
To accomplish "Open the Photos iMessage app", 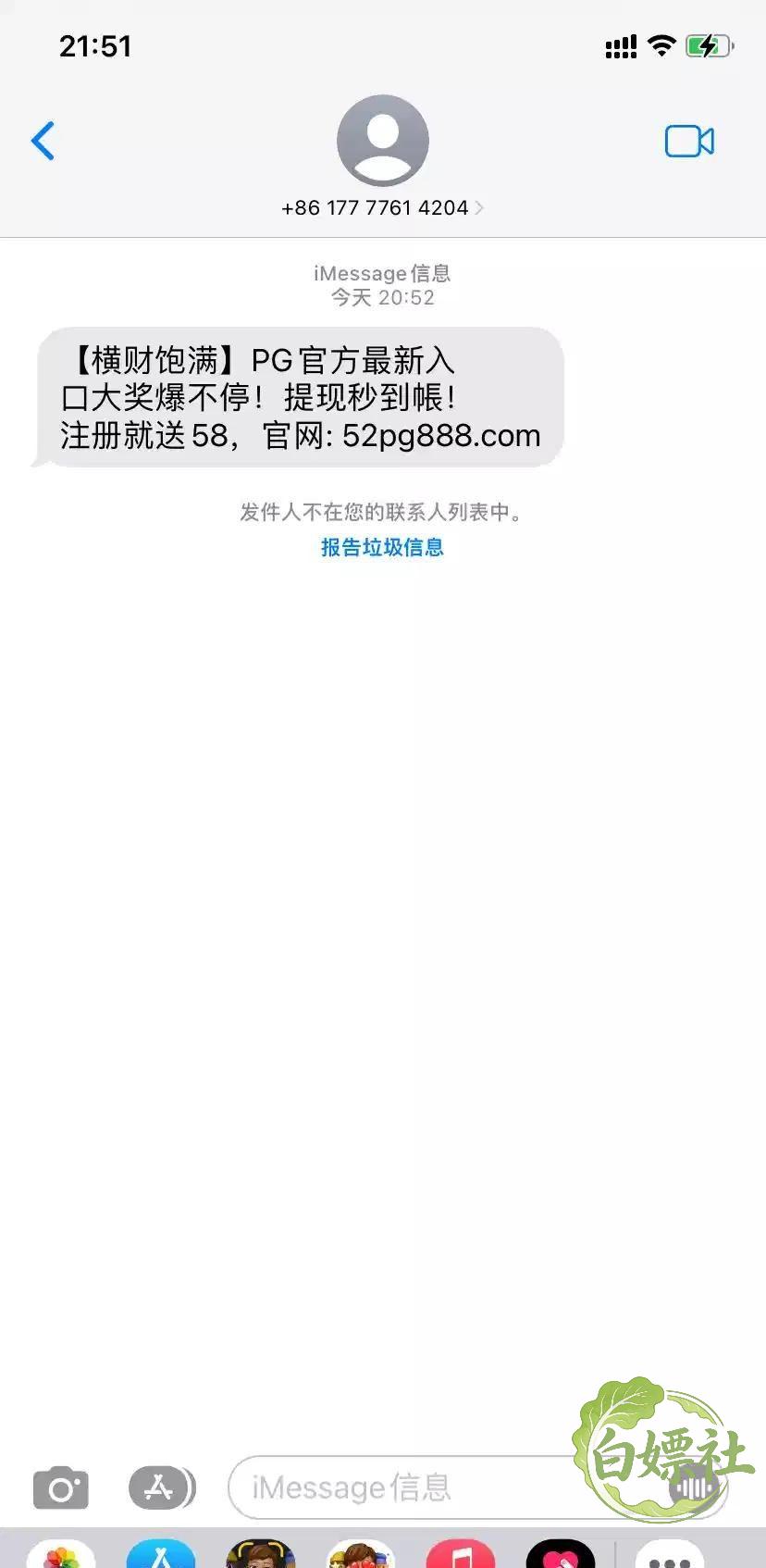I will pyautogui.click(x=61, y=1555).
